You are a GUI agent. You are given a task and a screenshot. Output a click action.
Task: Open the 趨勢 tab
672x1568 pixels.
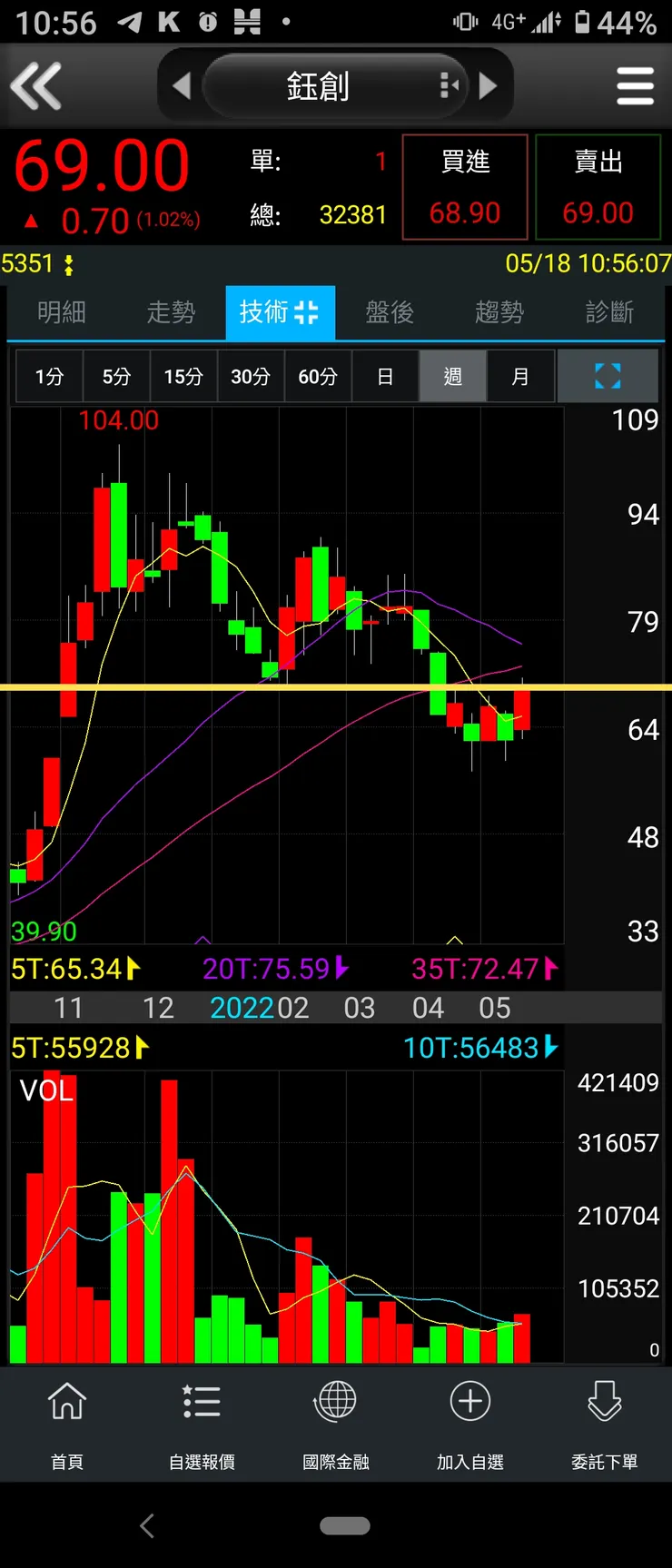tap(499, 312)
